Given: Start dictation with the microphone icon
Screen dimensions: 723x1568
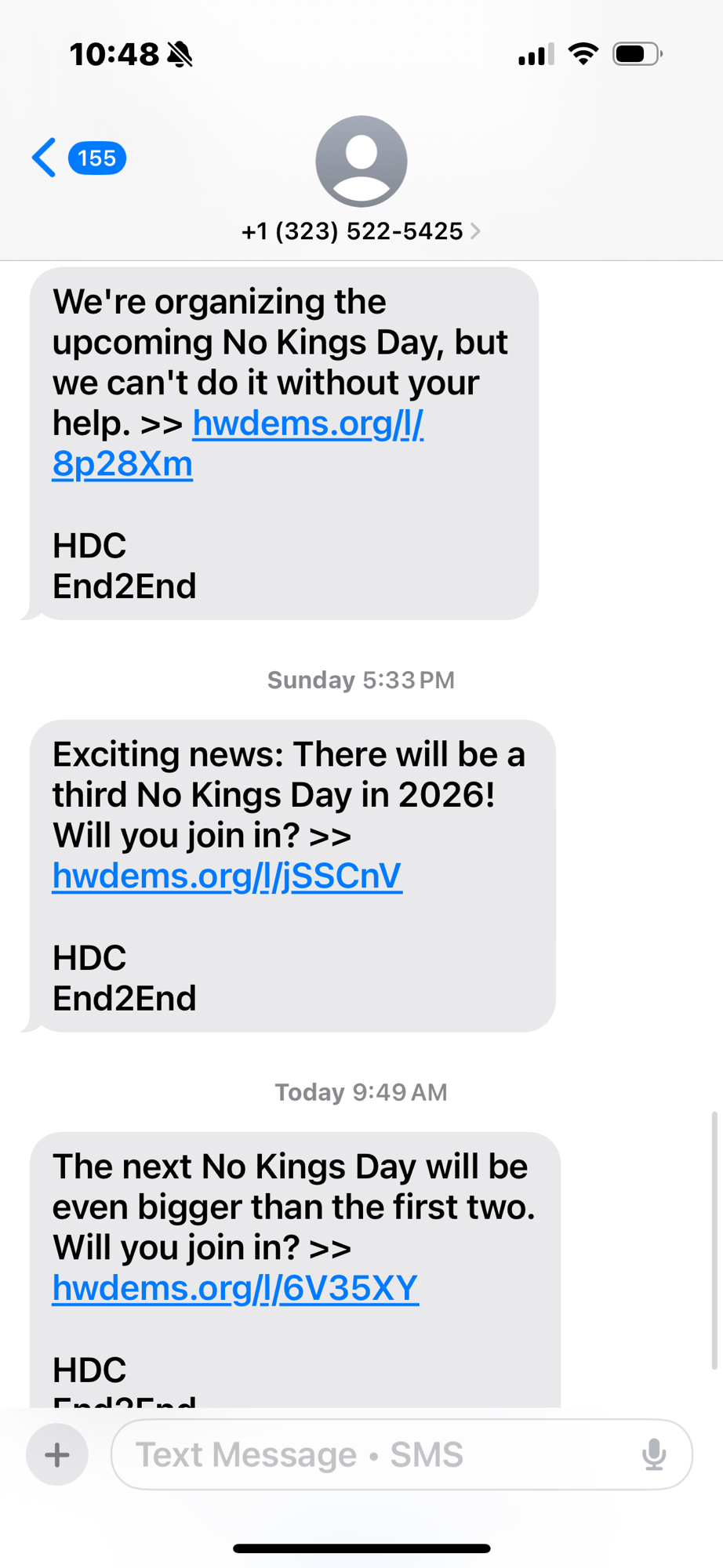Looking at the screenshot, I should [654, 1455].
